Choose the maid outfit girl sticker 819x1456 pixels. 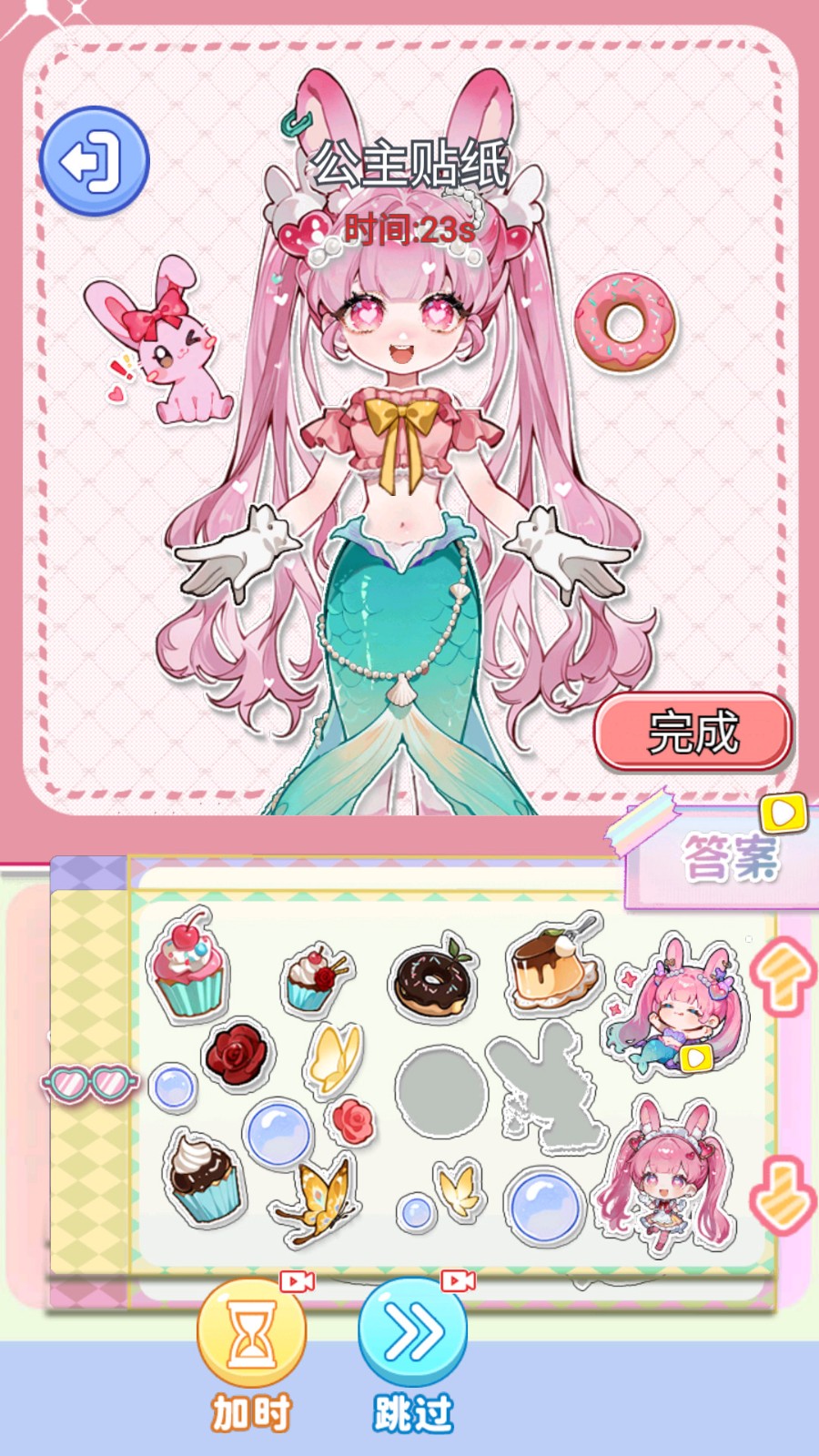coord(663,1177)
